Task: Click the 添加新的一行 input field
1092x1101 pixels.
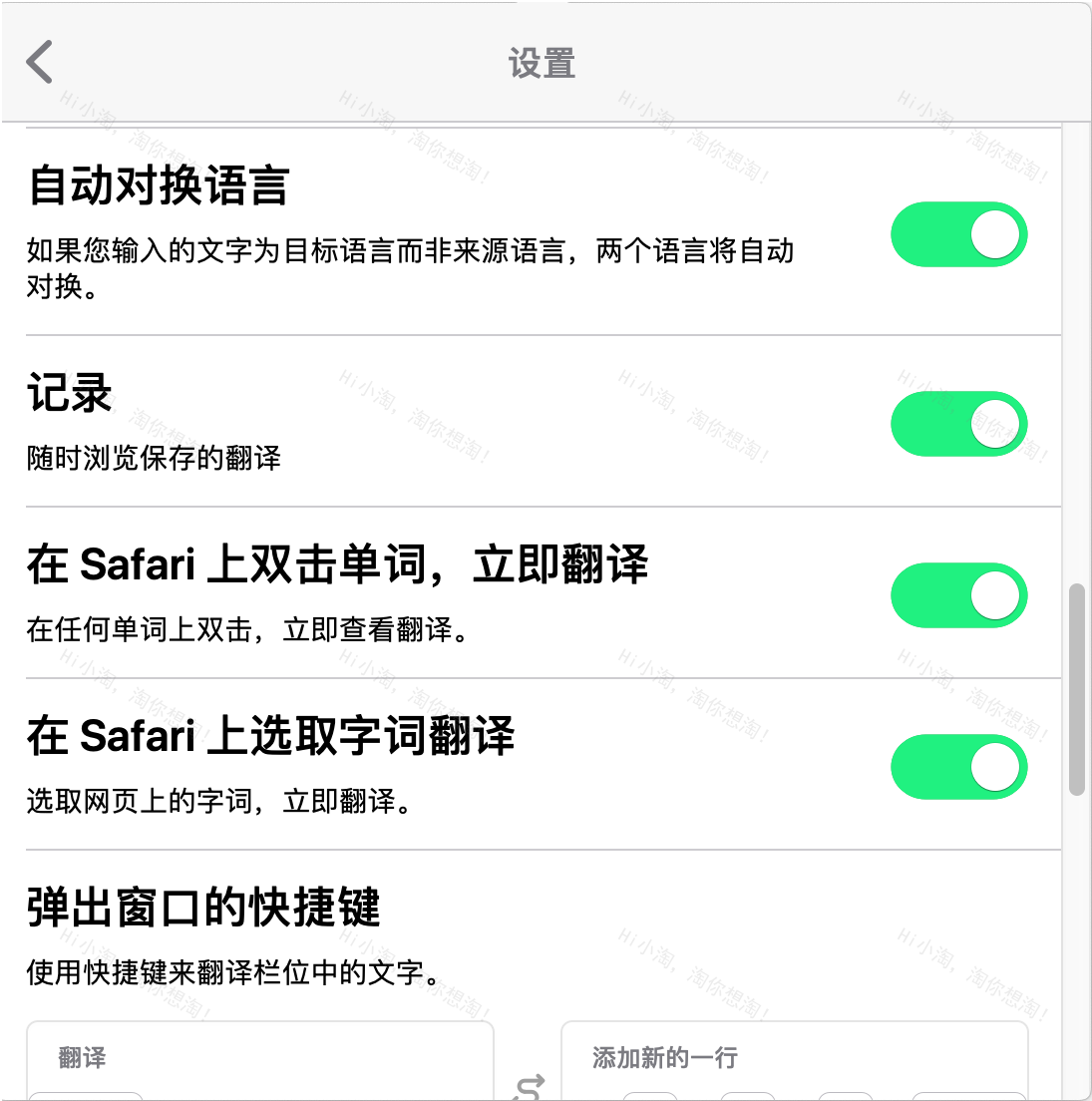Action: (793, 1057)
